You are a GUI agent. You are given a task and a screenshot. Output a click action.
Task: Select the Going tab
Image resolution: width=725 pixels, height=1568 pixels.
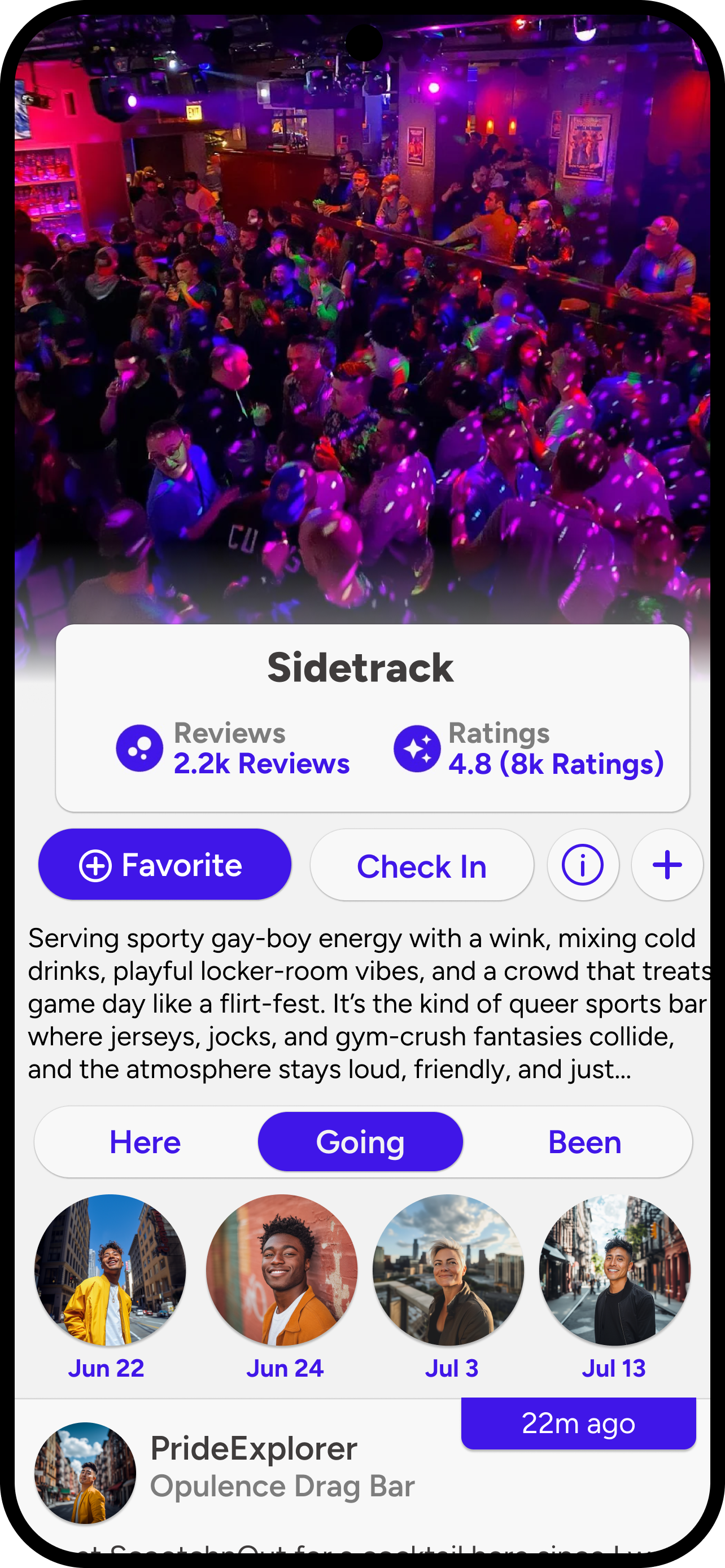point(359,1142)
